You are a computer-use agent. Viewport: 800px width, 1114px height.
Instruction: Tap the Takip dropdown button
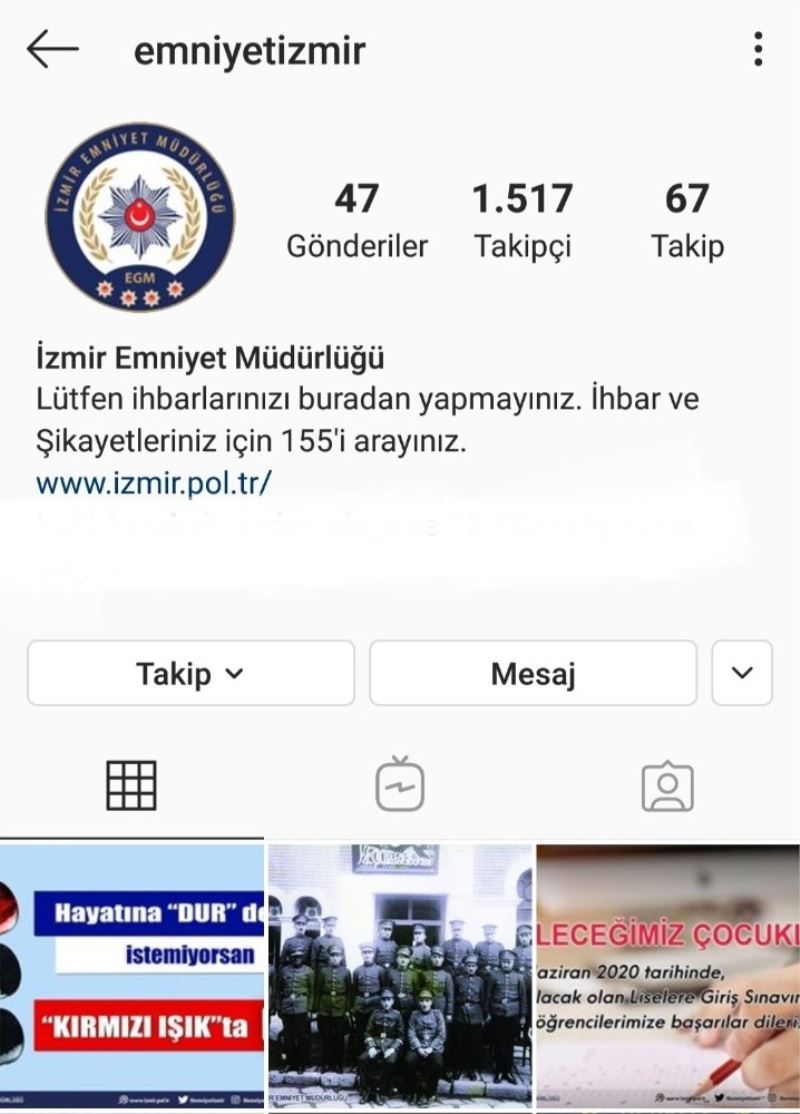pos(191,673)
